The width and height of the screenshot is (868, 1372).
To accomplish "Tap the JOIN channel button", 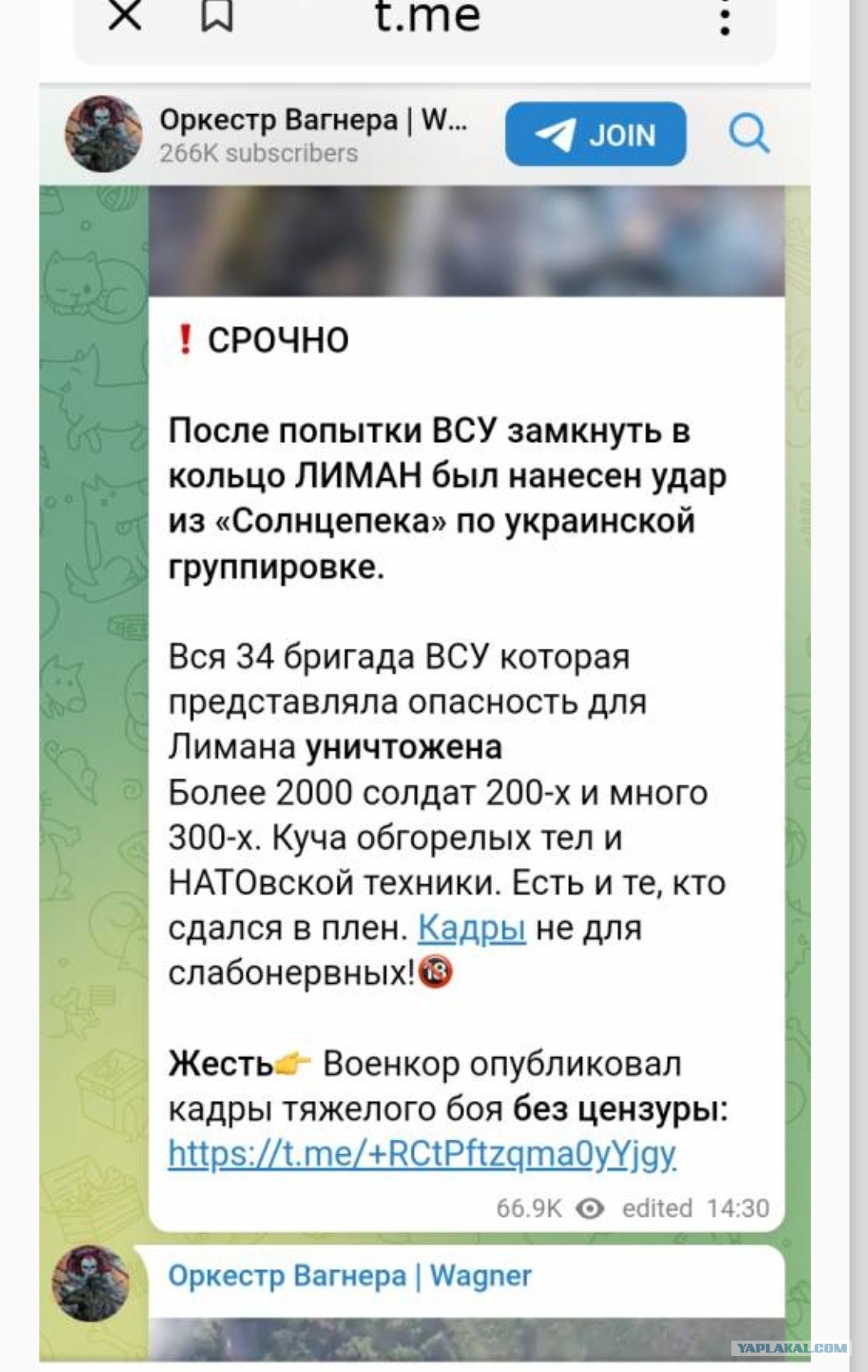I will click(x=596, y=134).
